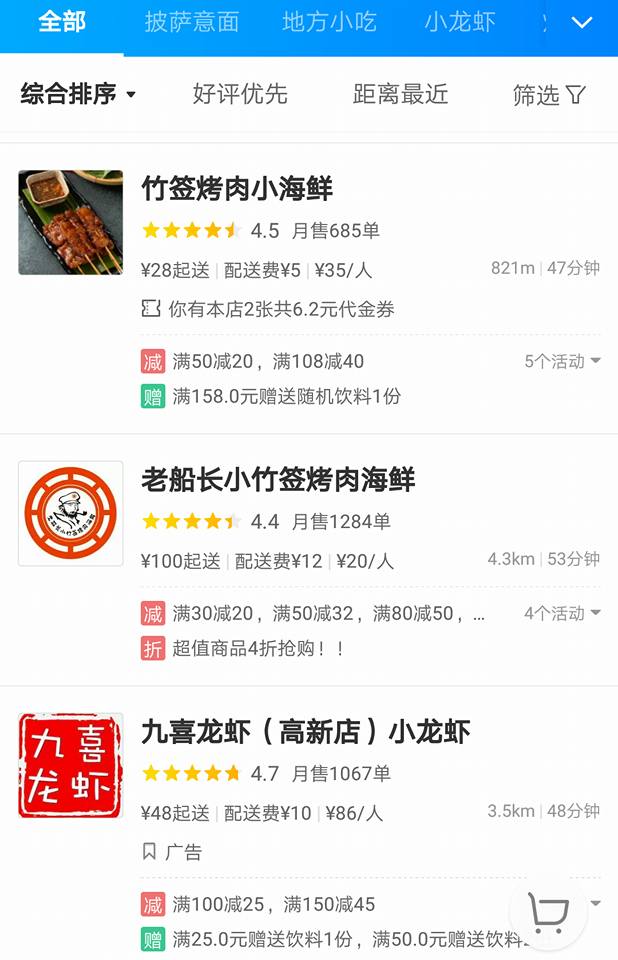The image size is (618, 960).
Task: Expand the 4个活动 promotions list
Action: point(562,613)
